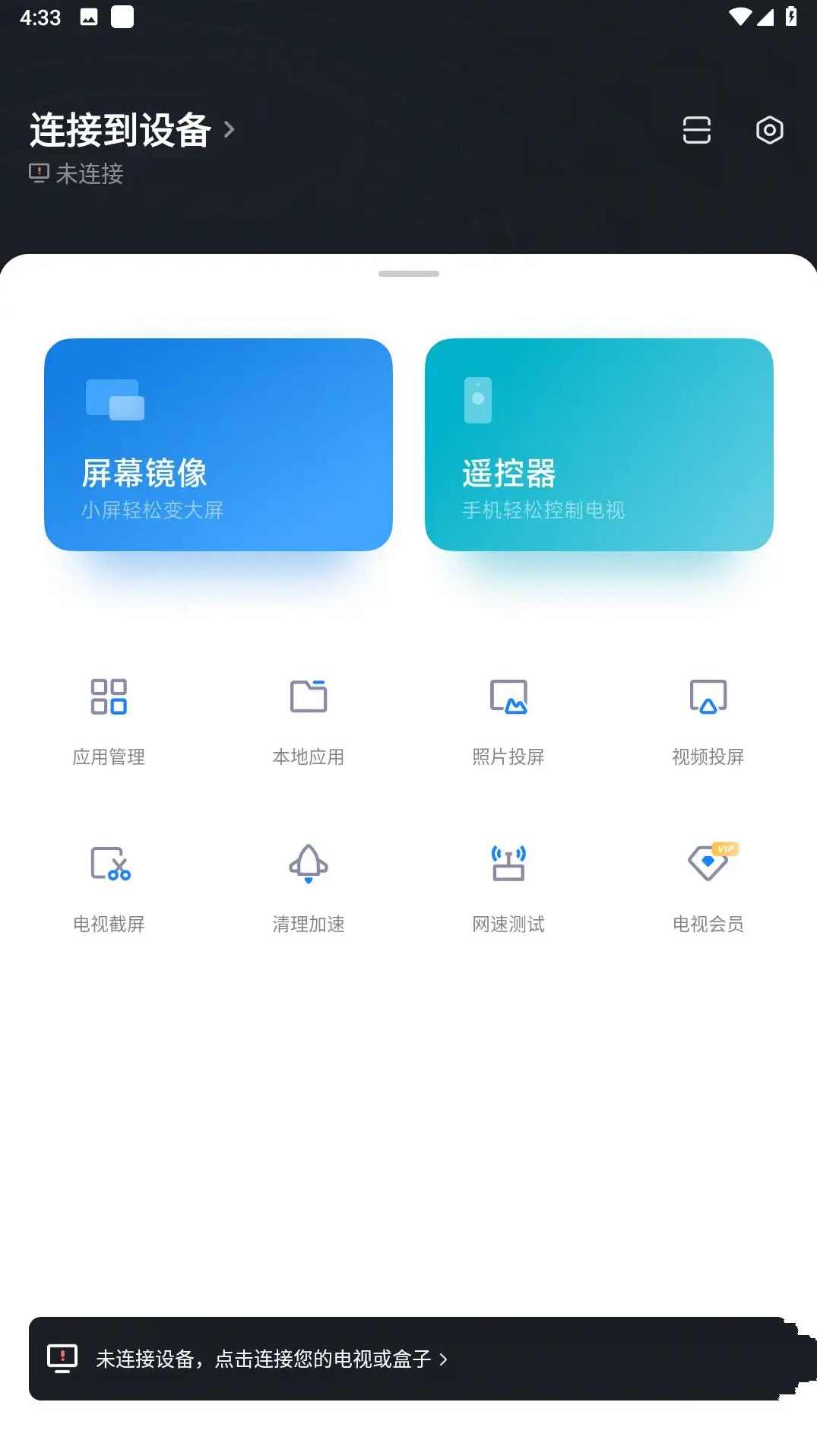Click the device scan icon beside settings
The image size is (817, 1456).
[696, 130]
